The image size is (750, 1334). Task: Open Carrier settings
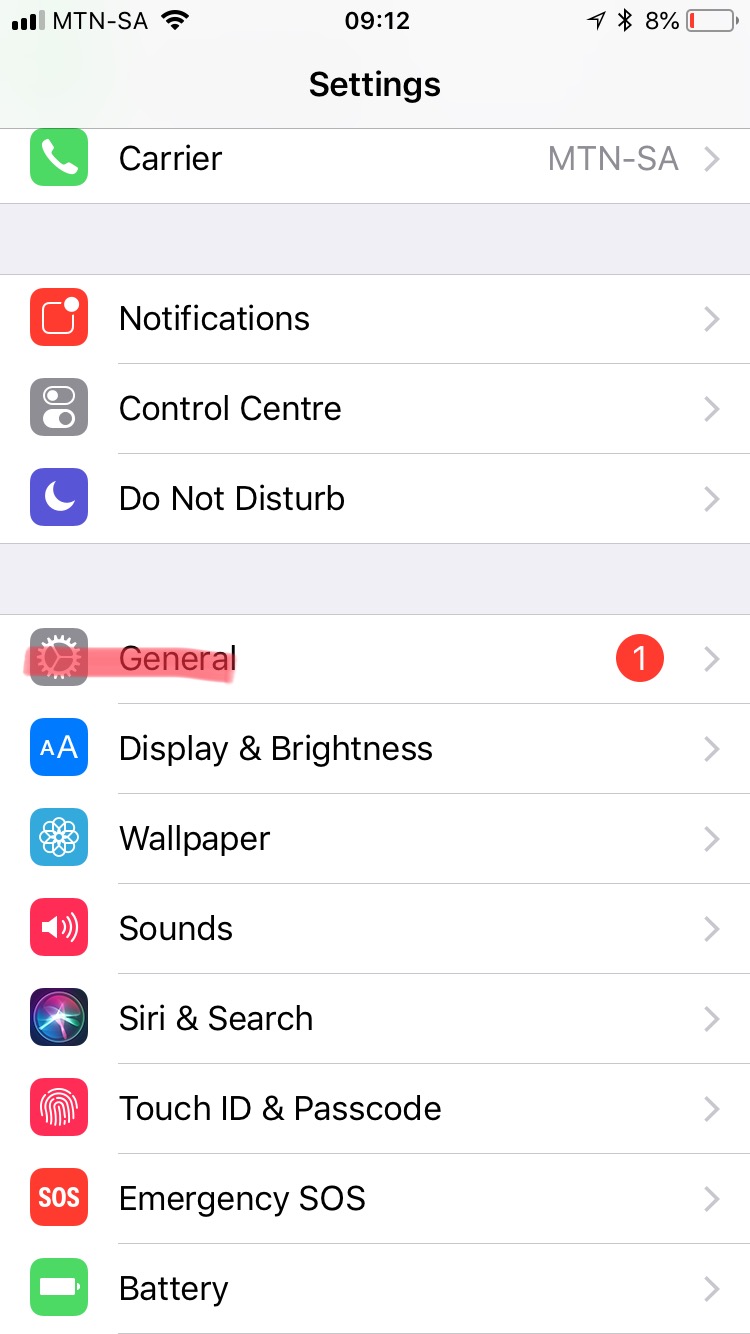pos(375,159)
